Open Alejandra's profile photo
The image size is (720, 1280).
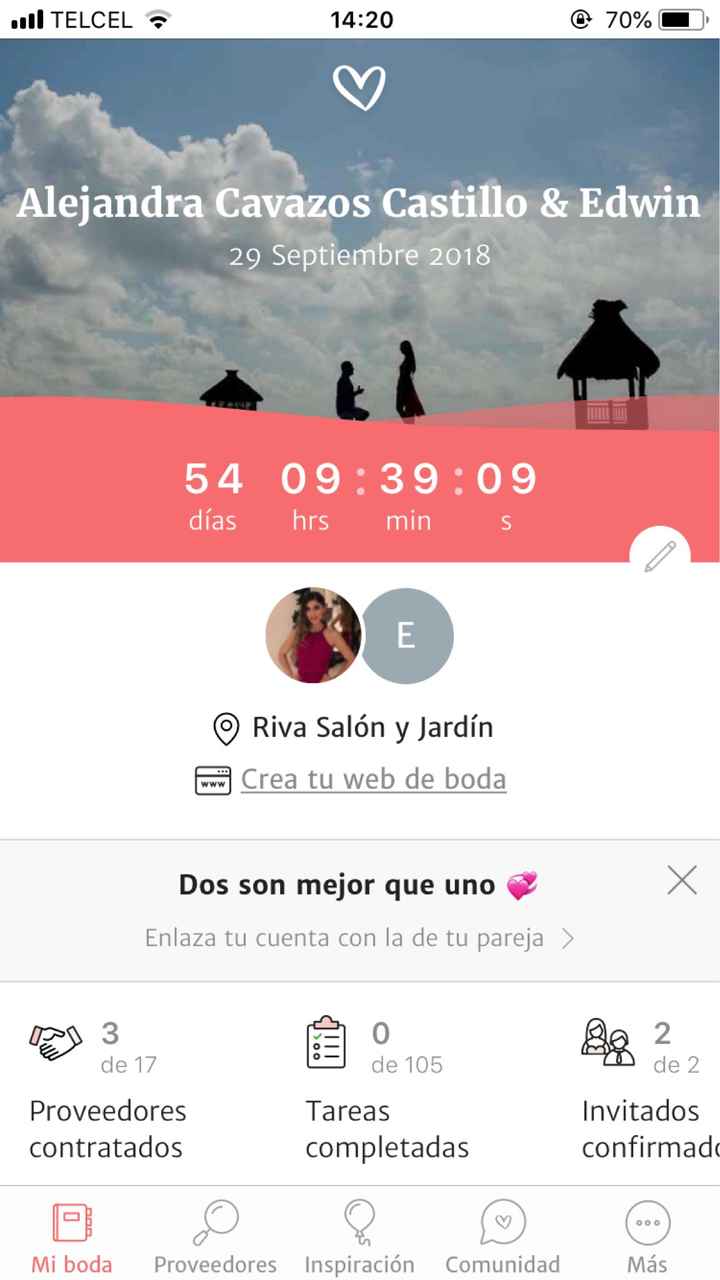coord(312,636)
